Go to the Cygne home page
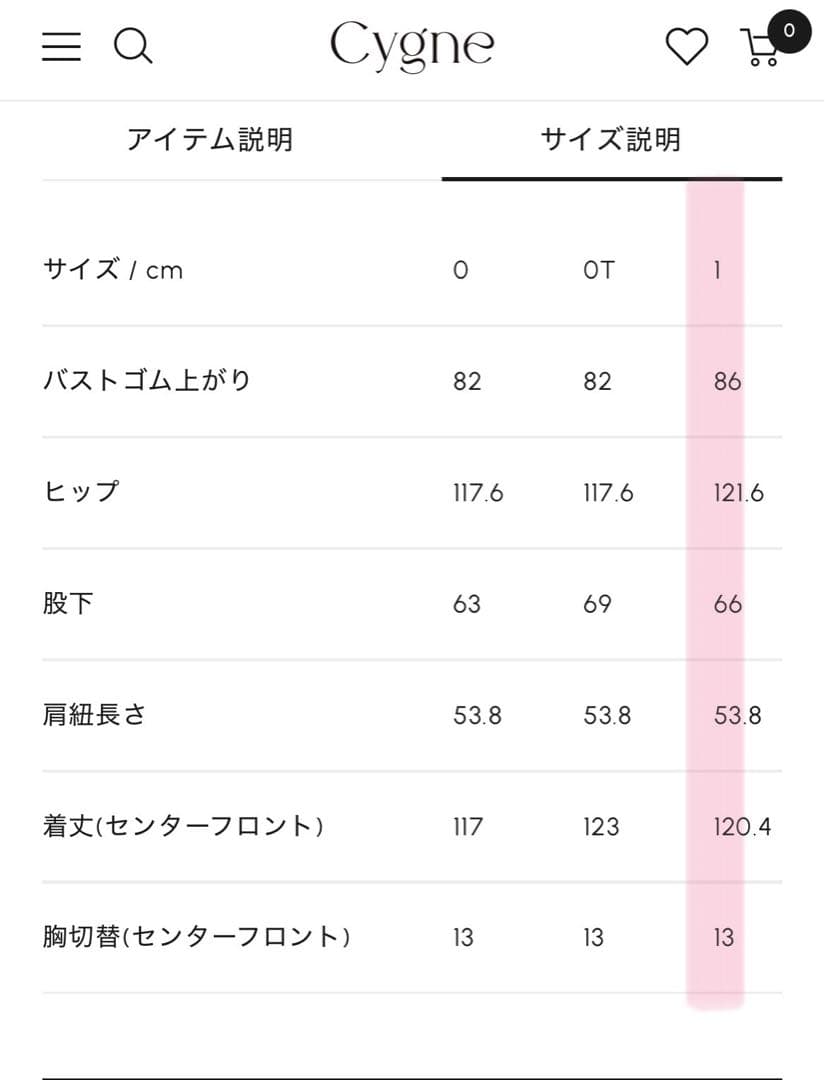 tap(411, 46)
